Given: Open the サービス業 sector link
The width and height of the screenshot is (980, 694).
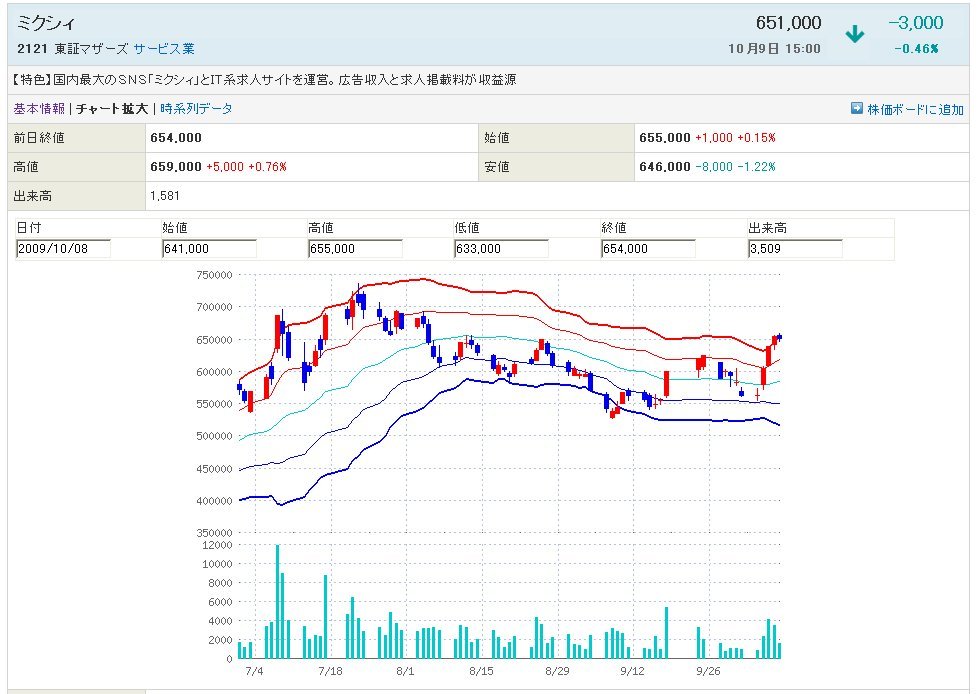Looking at the screenshot, I should click(164, 48).
